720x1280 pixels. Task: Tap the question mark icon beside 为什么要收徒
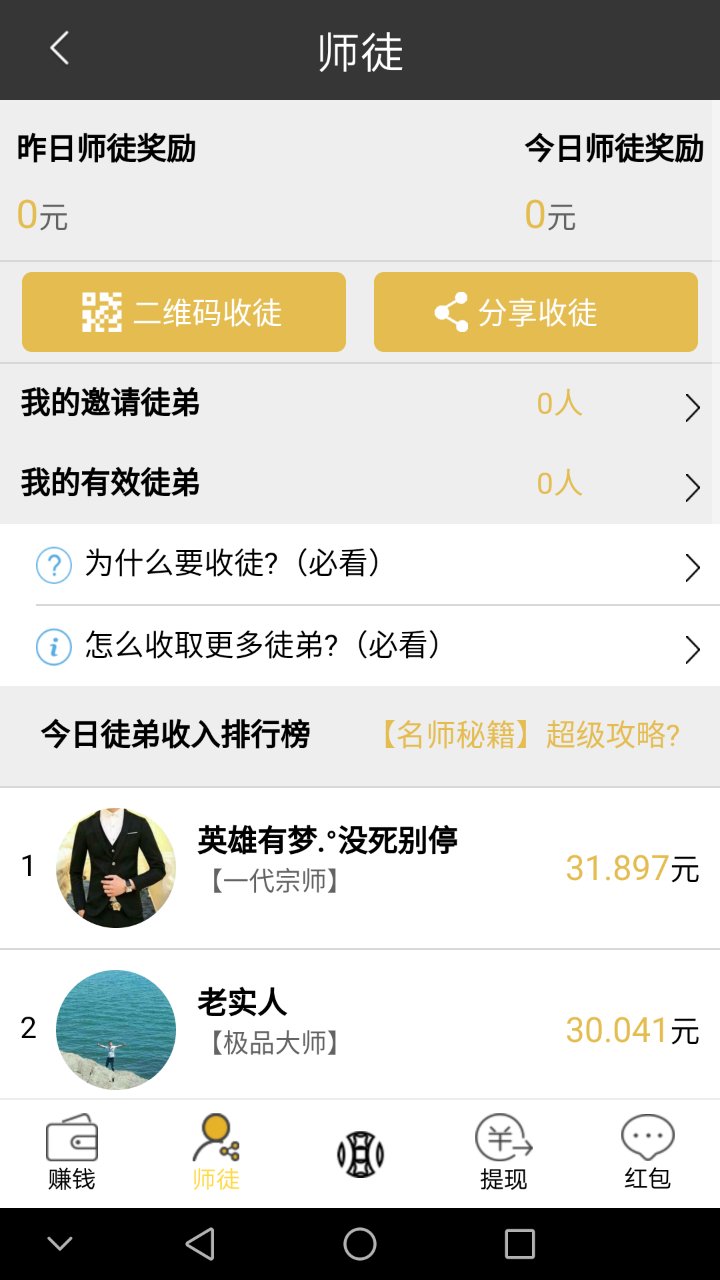[53, 566]
